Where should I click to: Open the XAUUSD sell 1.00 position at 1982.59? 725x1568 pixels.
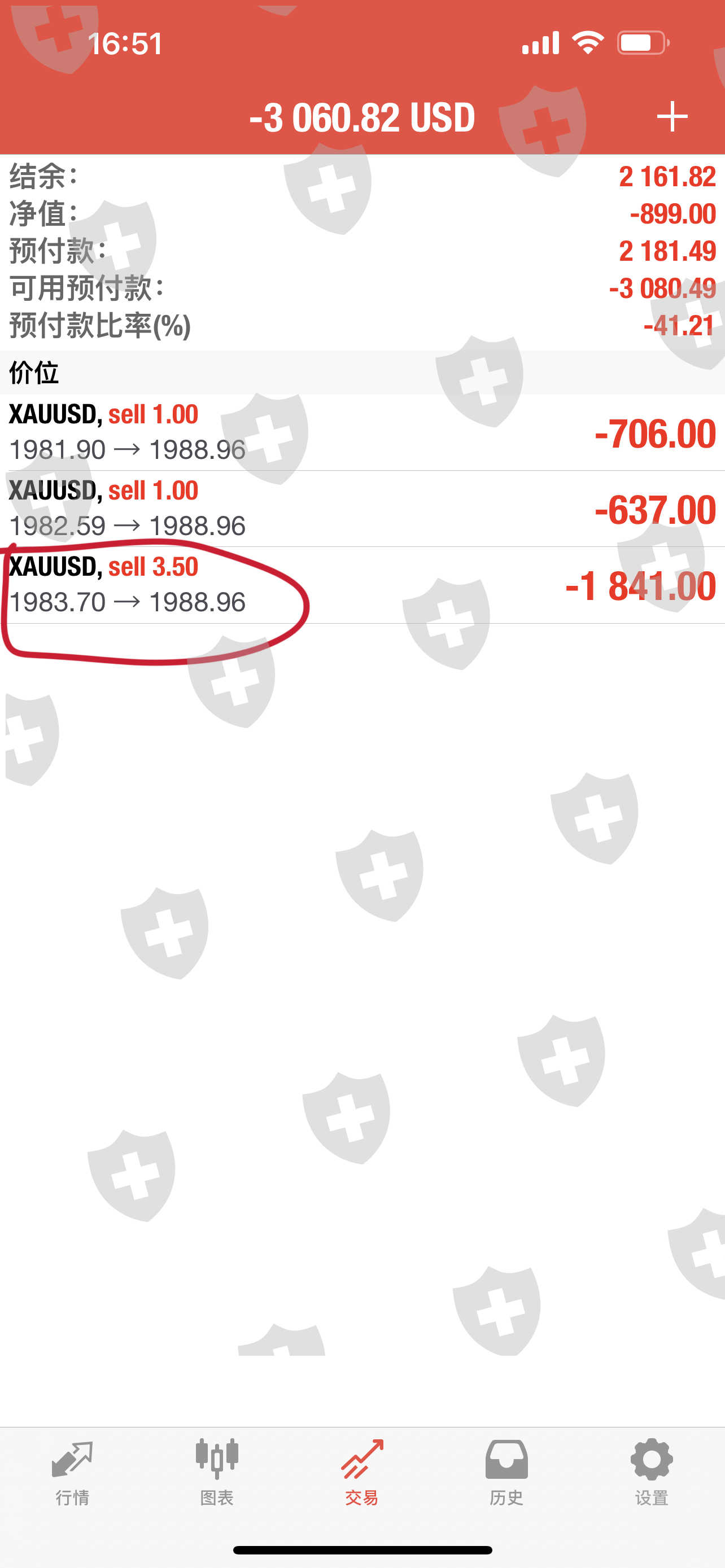point(362,508)
